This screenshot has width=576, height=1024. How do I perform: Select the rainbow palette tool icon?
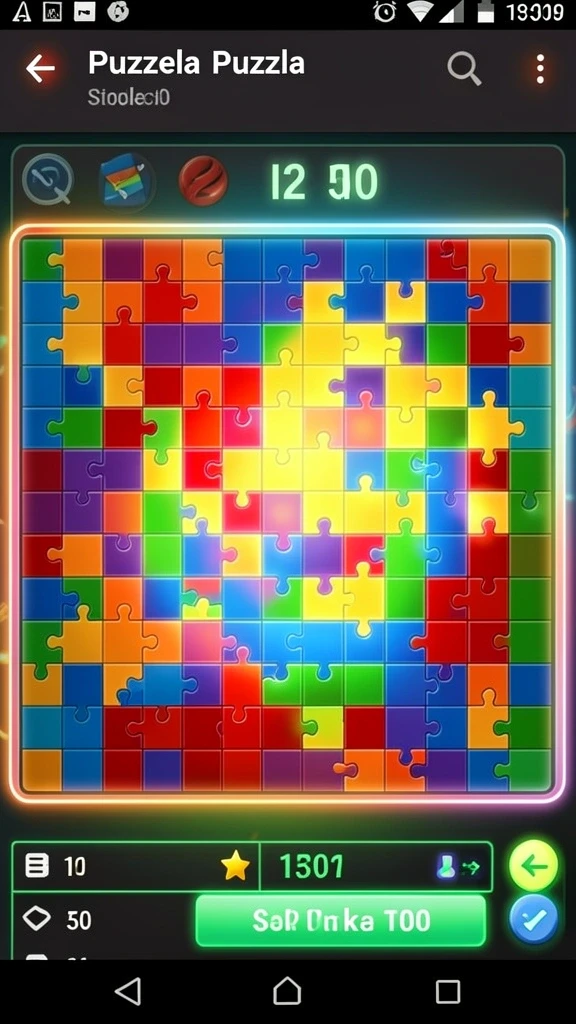127,179
